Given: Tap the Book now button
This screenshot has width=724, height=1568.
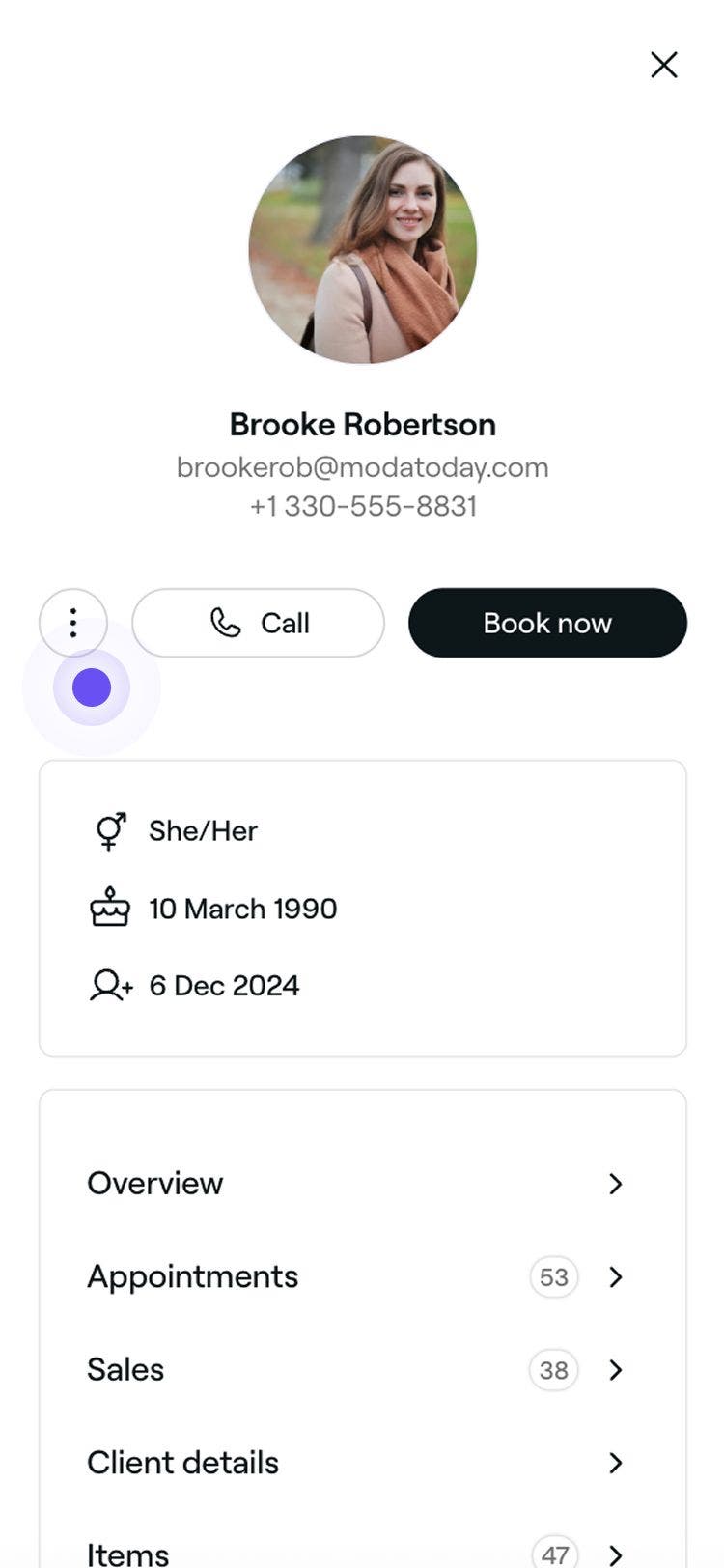Looking at the screenshot, I should coord(547,623).
